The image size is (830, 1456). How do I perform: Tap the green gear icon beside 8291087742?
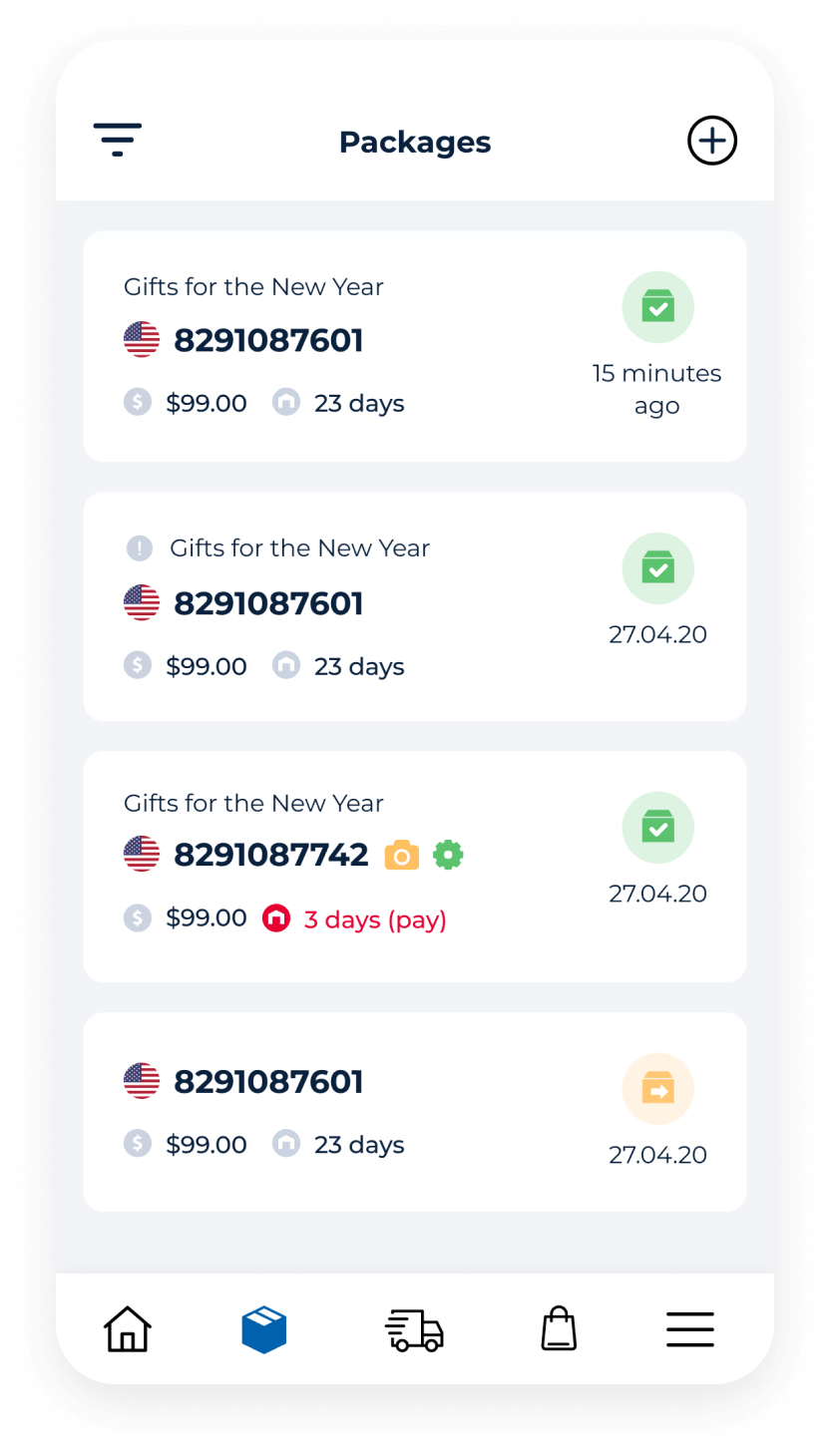448,855
